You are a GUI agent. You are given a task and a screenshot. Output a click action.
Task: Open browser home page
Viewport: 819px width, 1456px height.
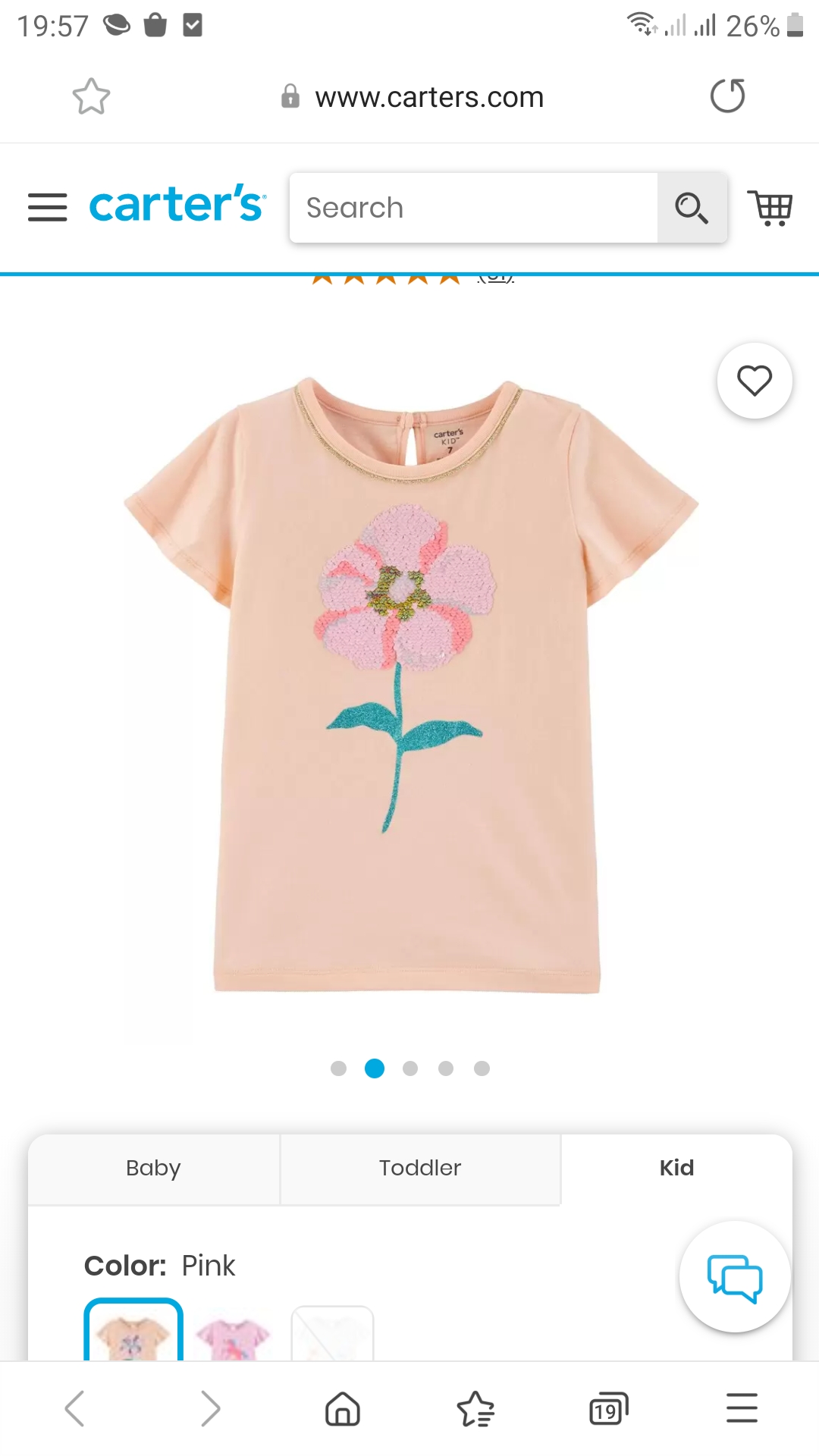(343, 1409)
